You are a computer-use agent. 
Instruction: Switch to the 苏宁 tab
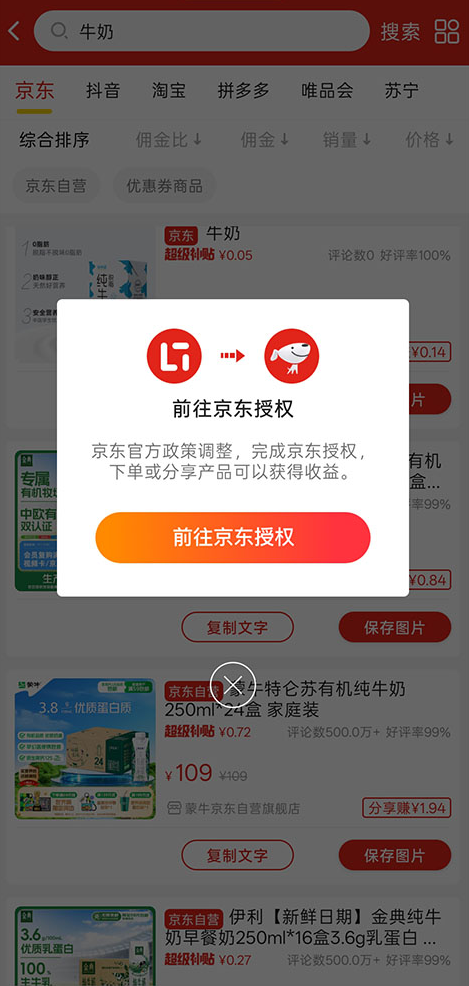pos(401,91)
